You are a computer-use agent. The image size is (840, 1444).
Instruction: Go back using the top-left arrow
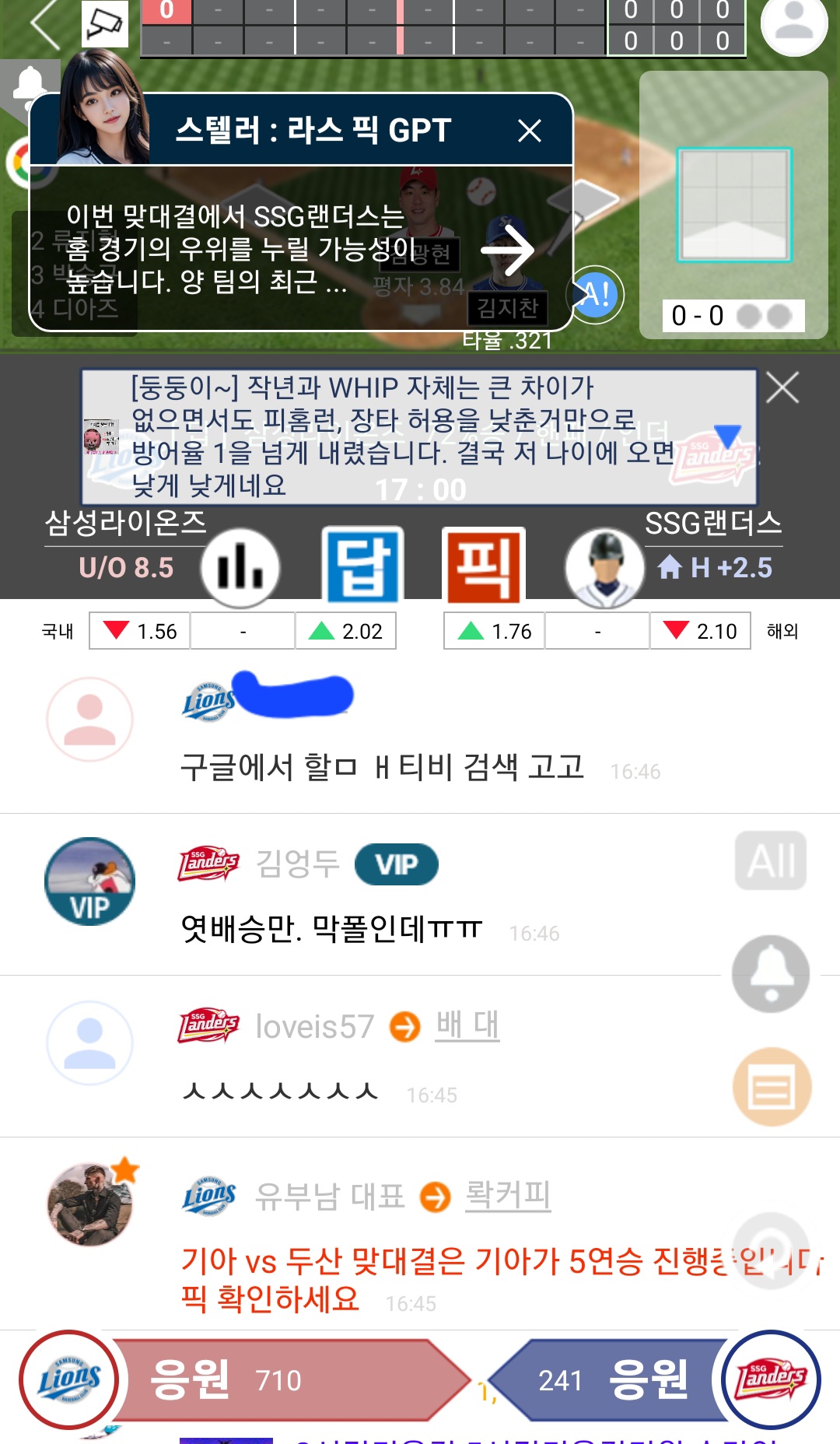(45, 25)
